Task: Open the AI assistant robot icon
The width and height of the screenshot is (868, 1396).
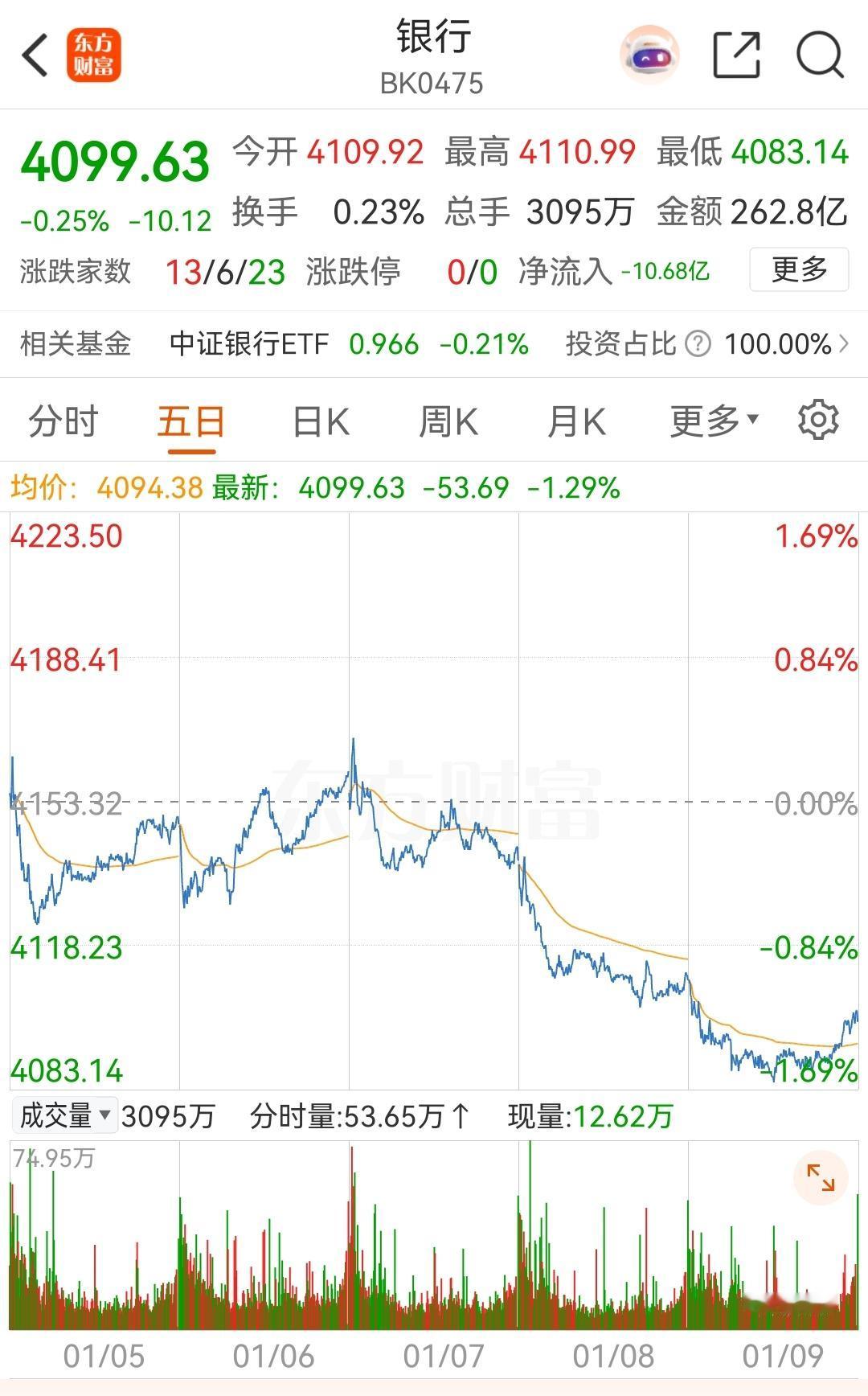Action: point(648,55)
